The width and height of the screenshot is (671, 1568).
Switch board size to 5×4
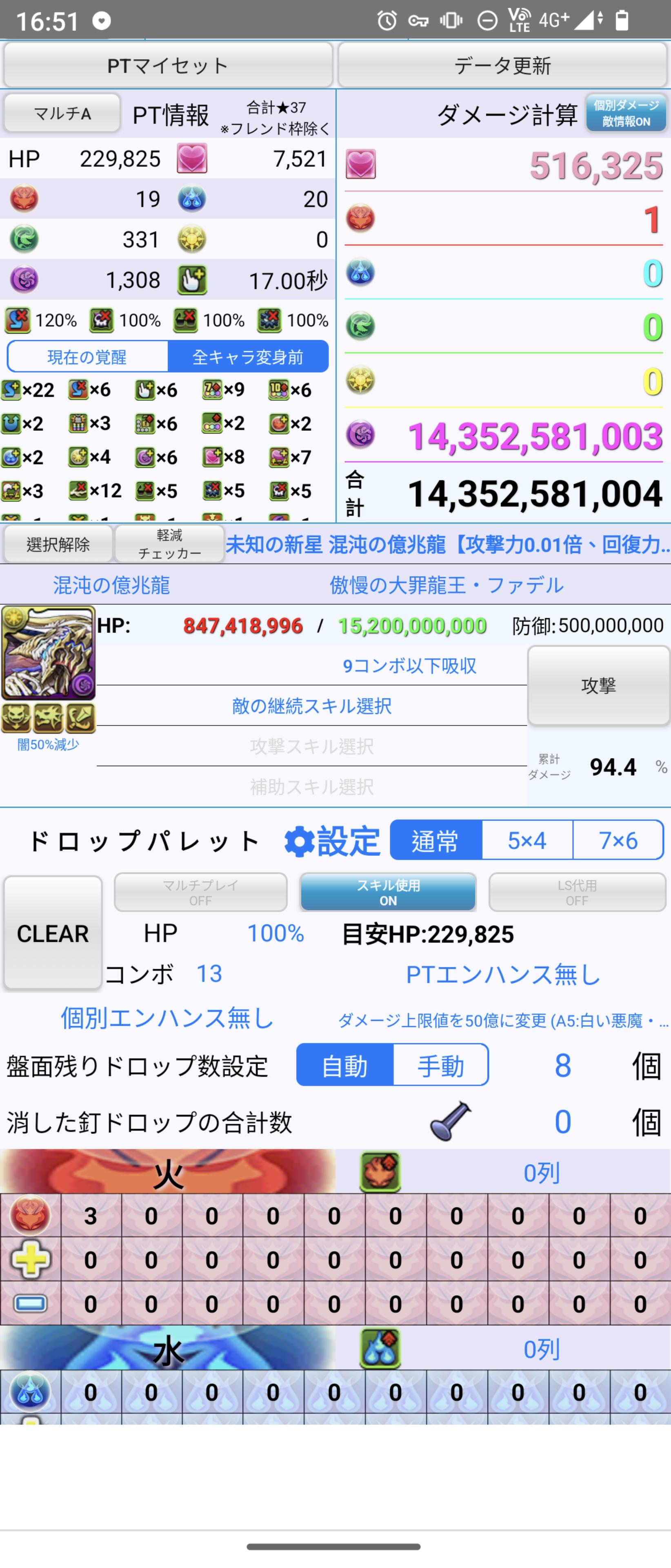coord(527,841)
